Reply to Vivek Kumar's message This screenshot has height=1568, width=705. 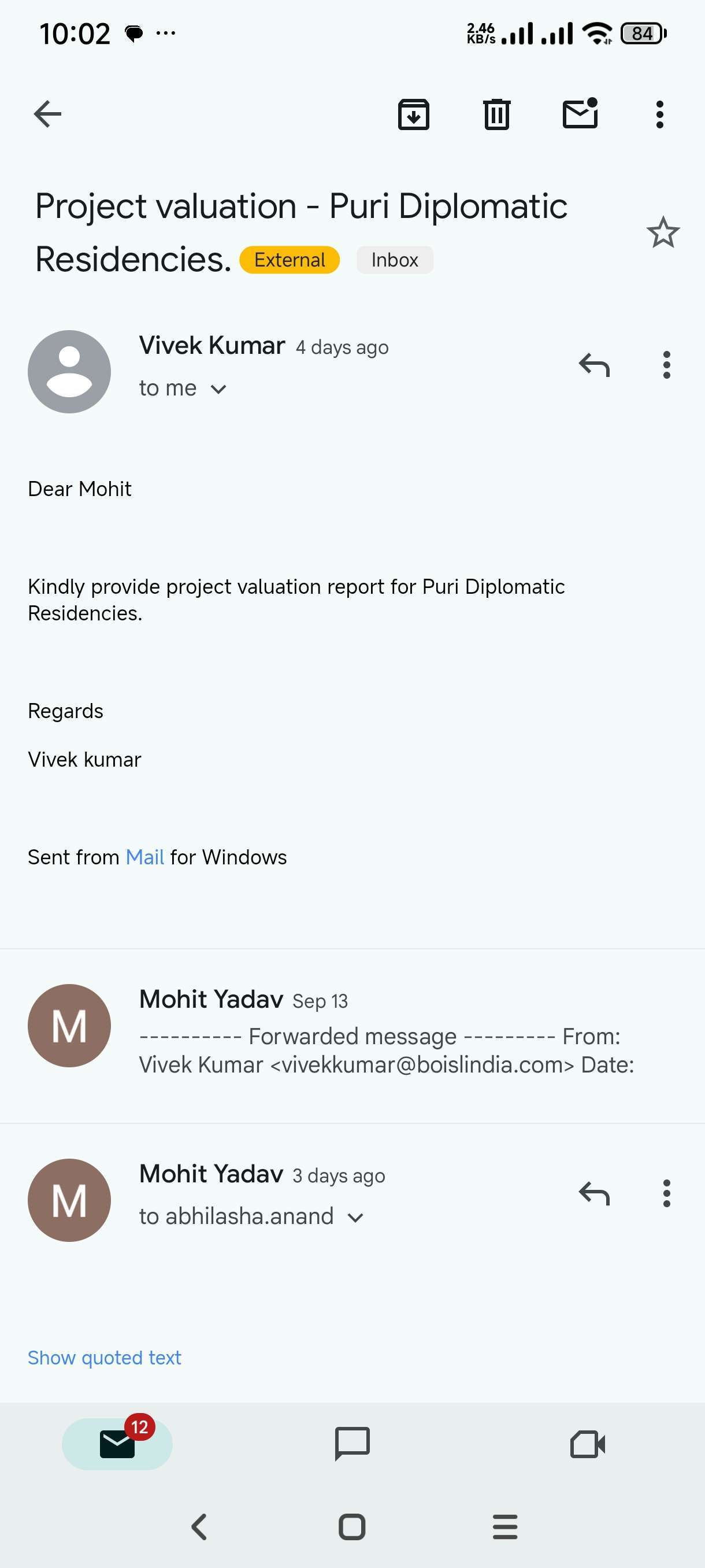point(593,365)
